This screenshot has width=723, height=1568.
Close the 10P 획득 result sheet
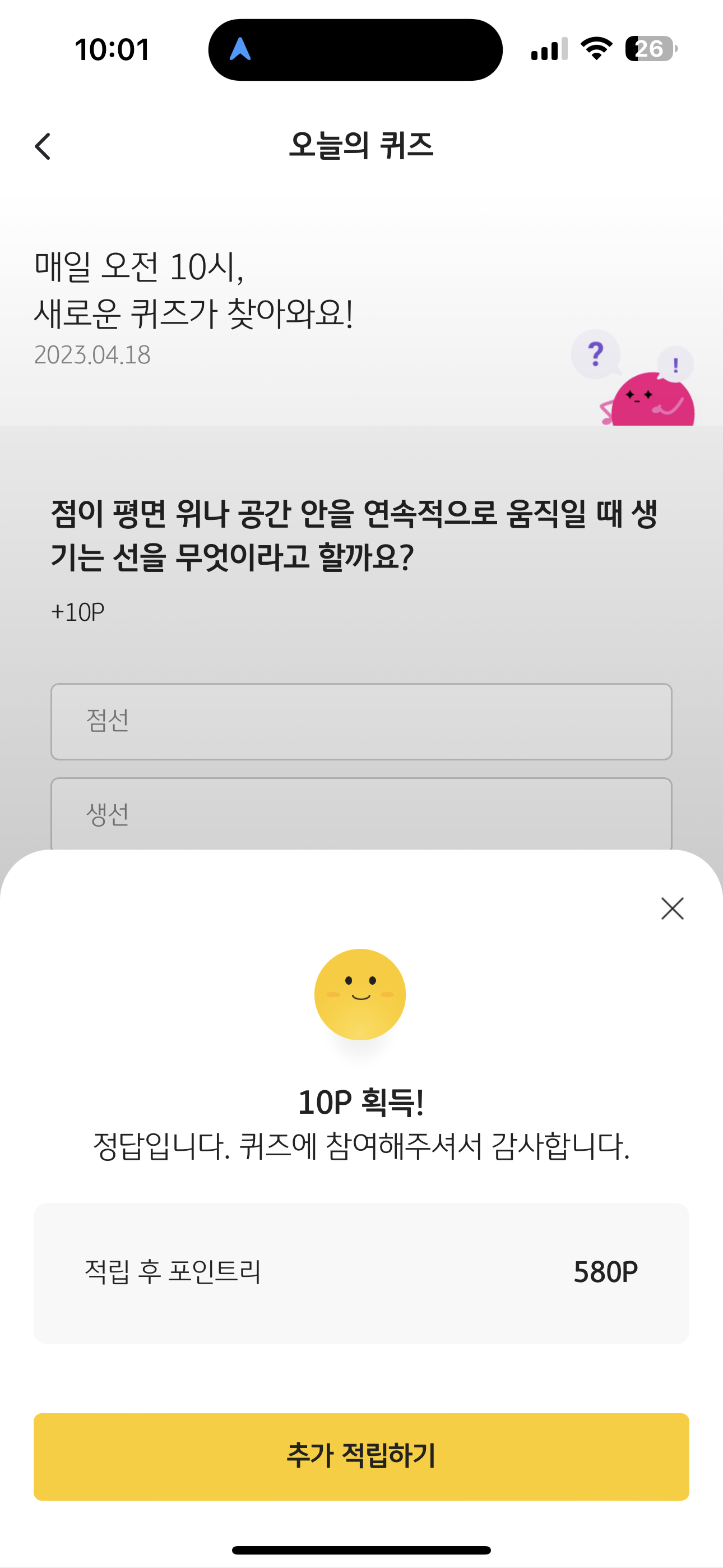pyautogui.click(x=672, y=908)
